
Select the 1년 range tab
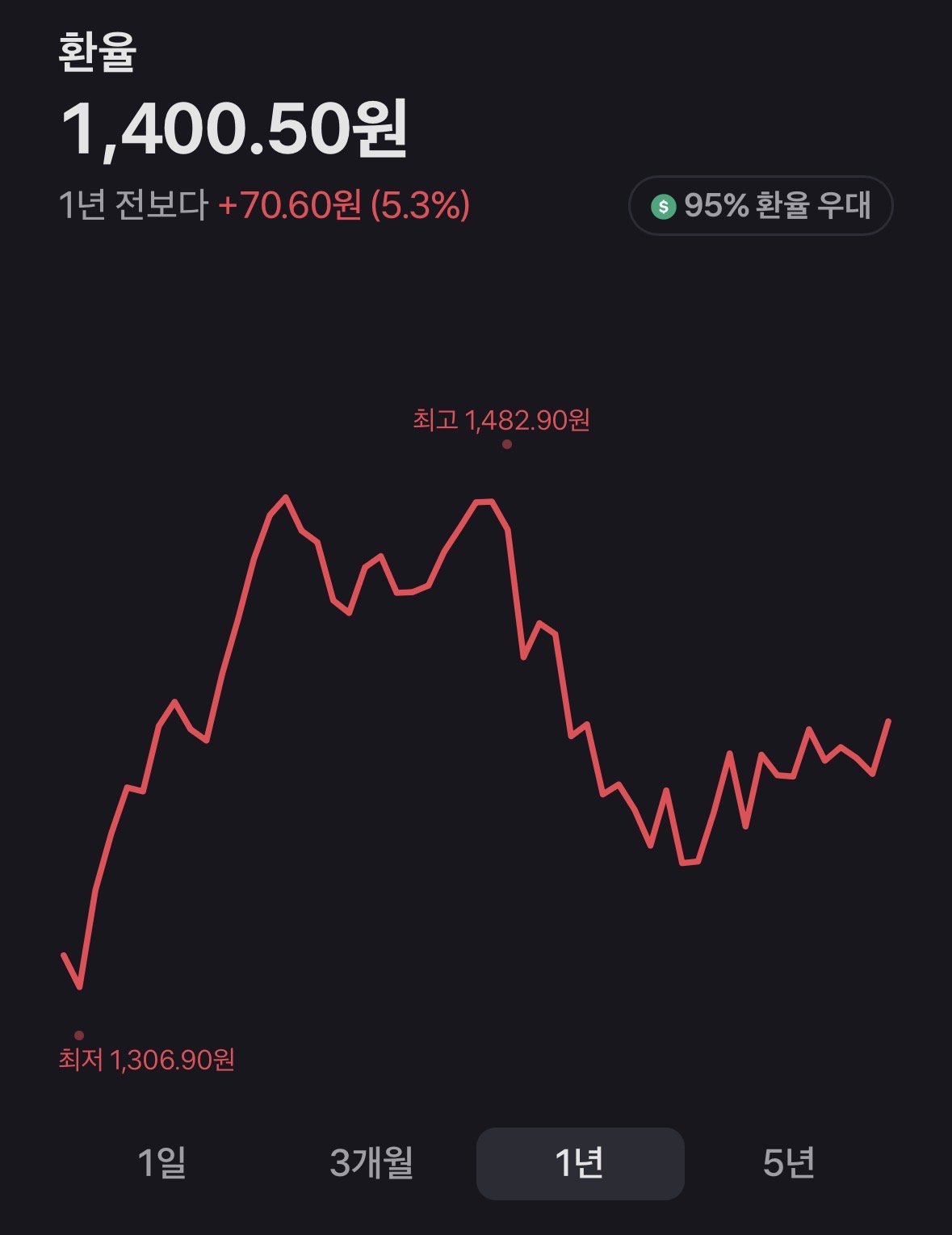click(x=580, y=1163)
